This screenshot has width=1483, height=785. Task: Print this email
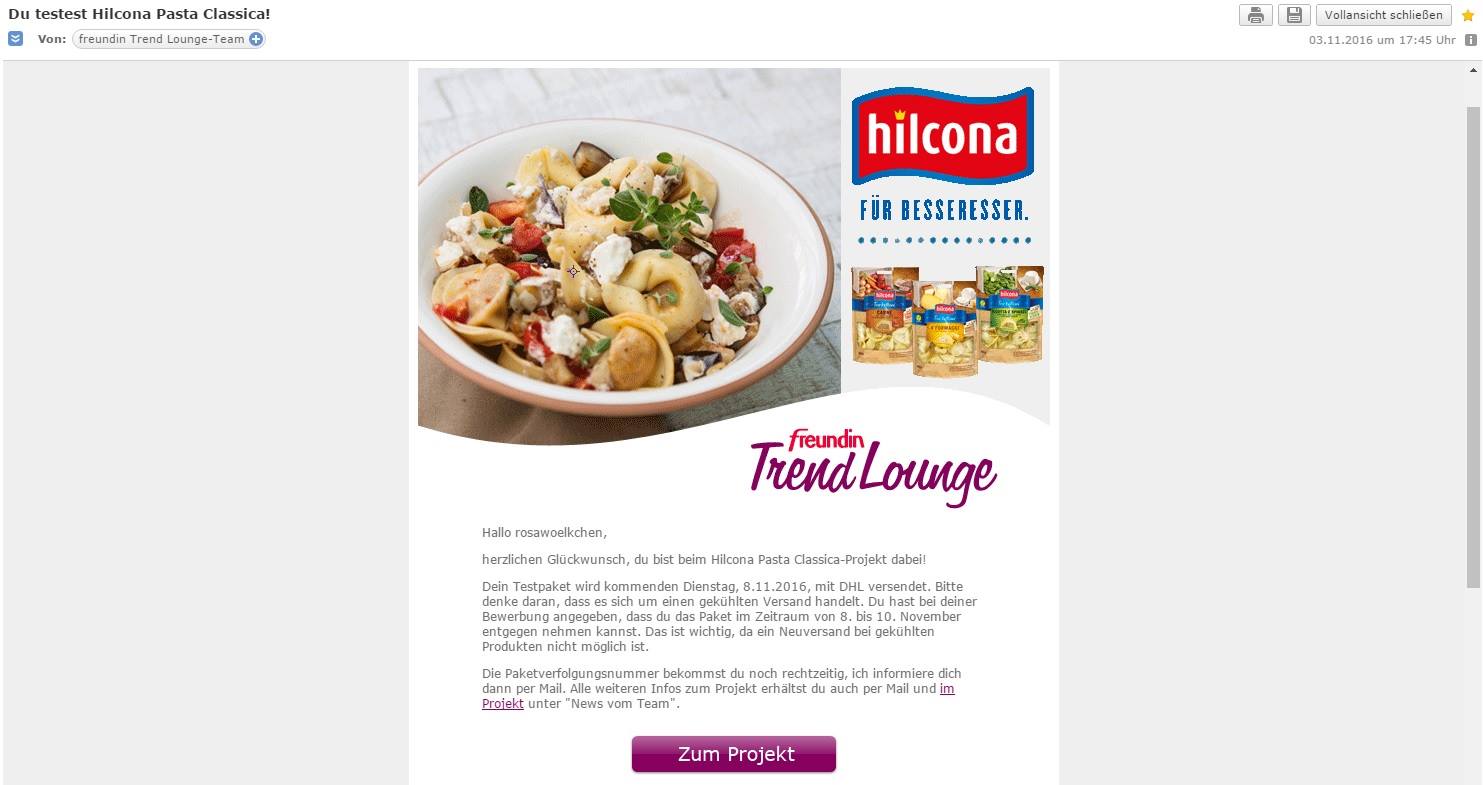[x=1256, y=15]
